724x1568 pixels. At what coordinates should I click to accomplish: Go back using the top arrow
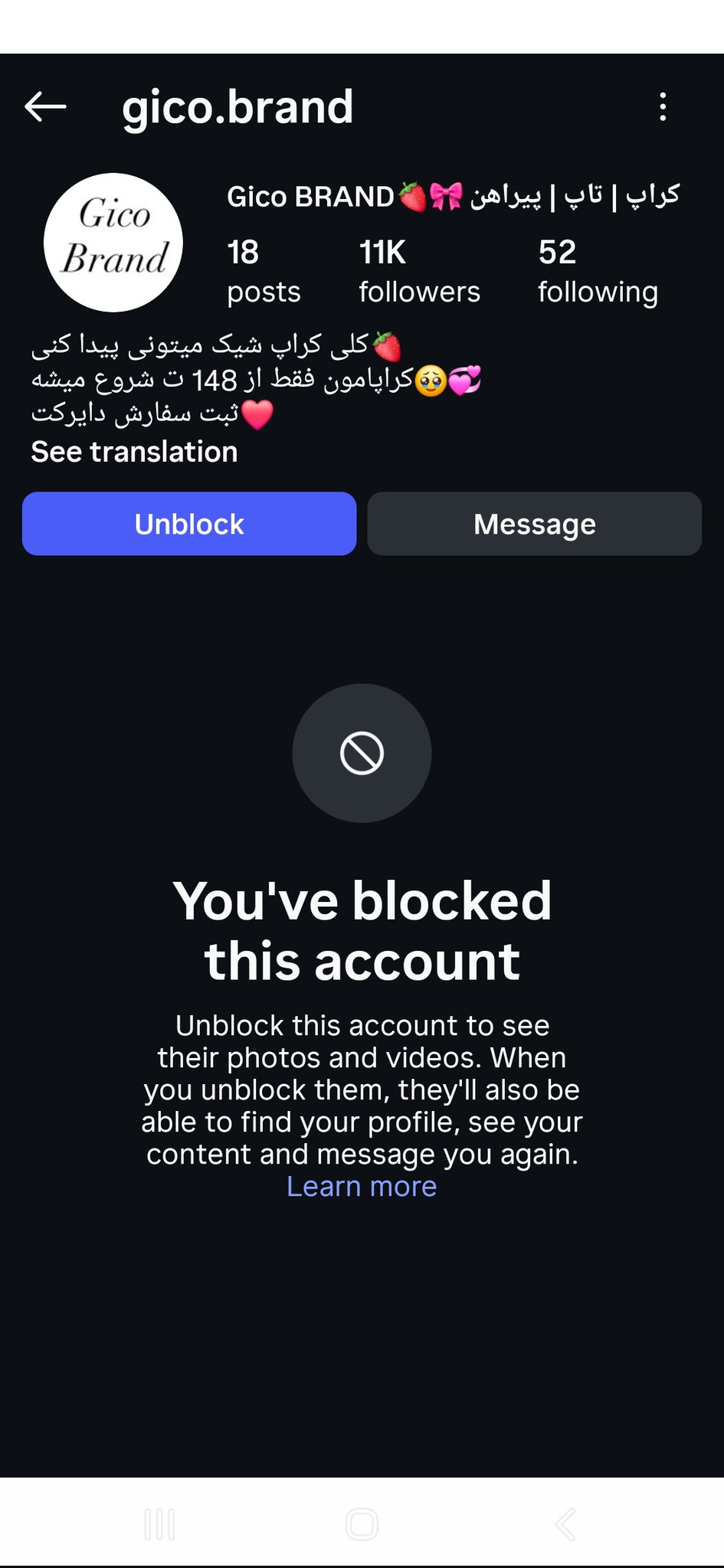pyautogui.click(x=46, y=106)
